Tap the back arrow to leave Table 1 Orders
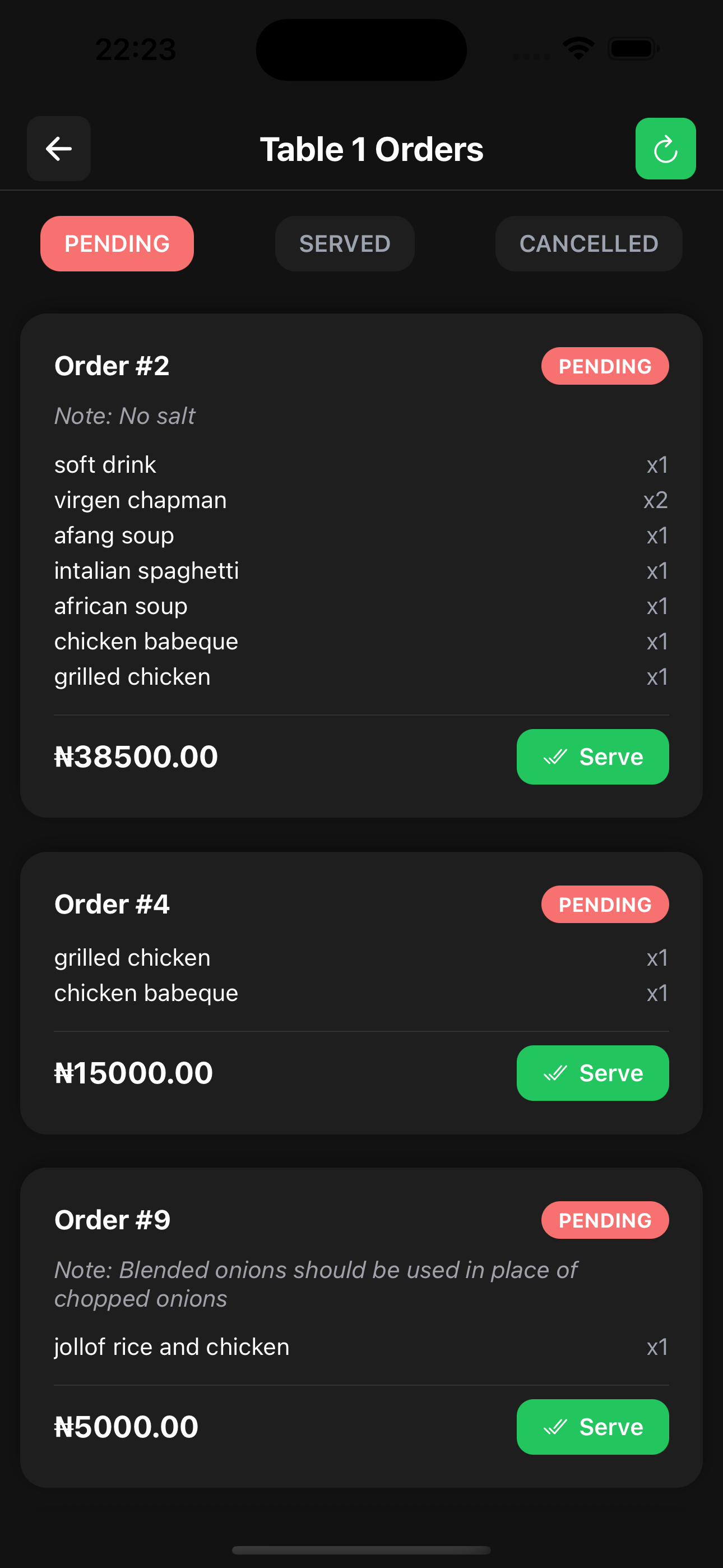 pos(58,149)
